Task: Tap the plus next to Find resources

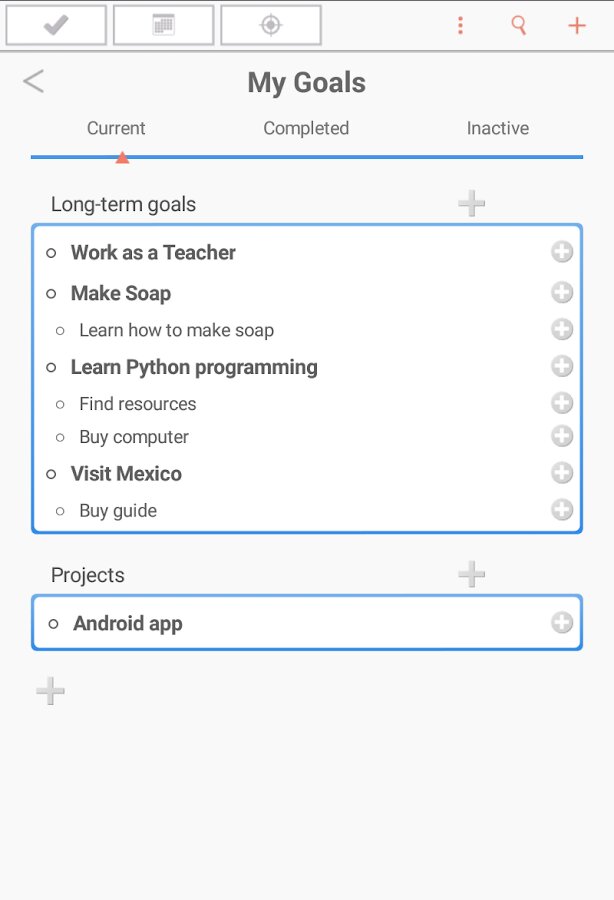Action: point(562,403)
